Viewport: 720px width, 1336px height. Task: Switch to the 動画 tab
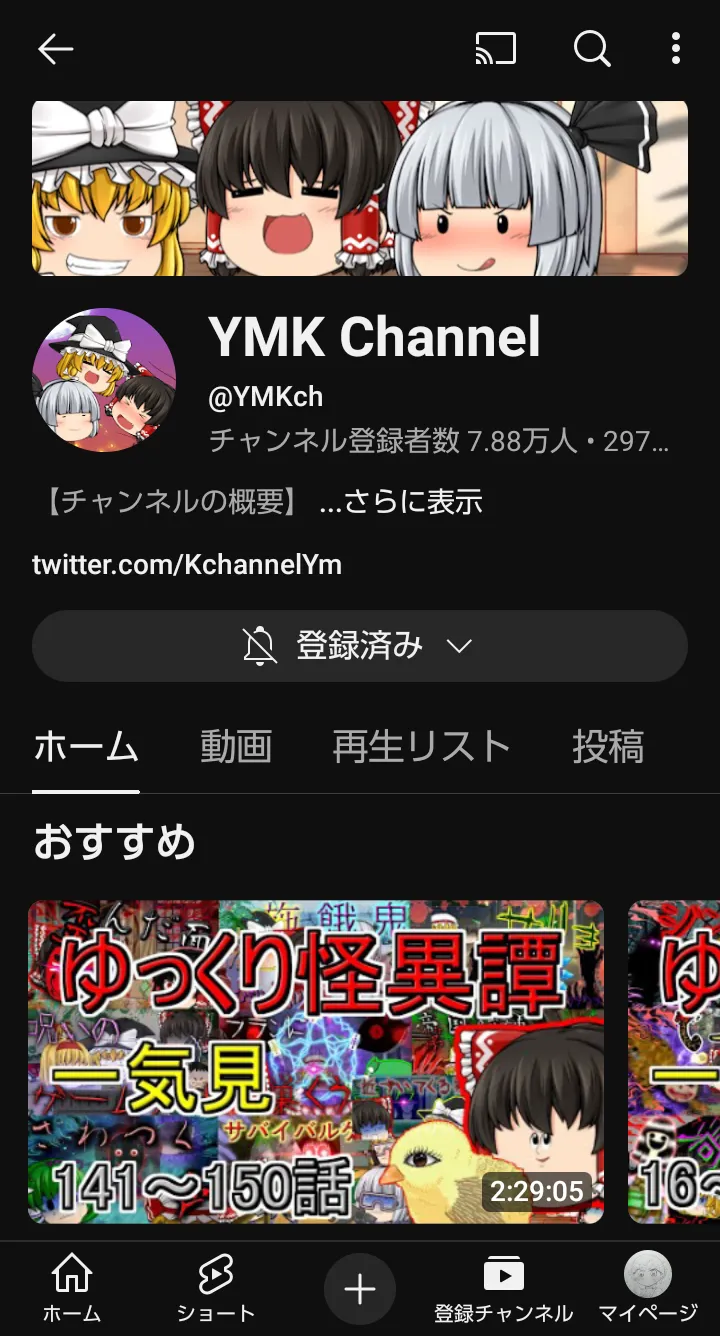tap(236, 747)
